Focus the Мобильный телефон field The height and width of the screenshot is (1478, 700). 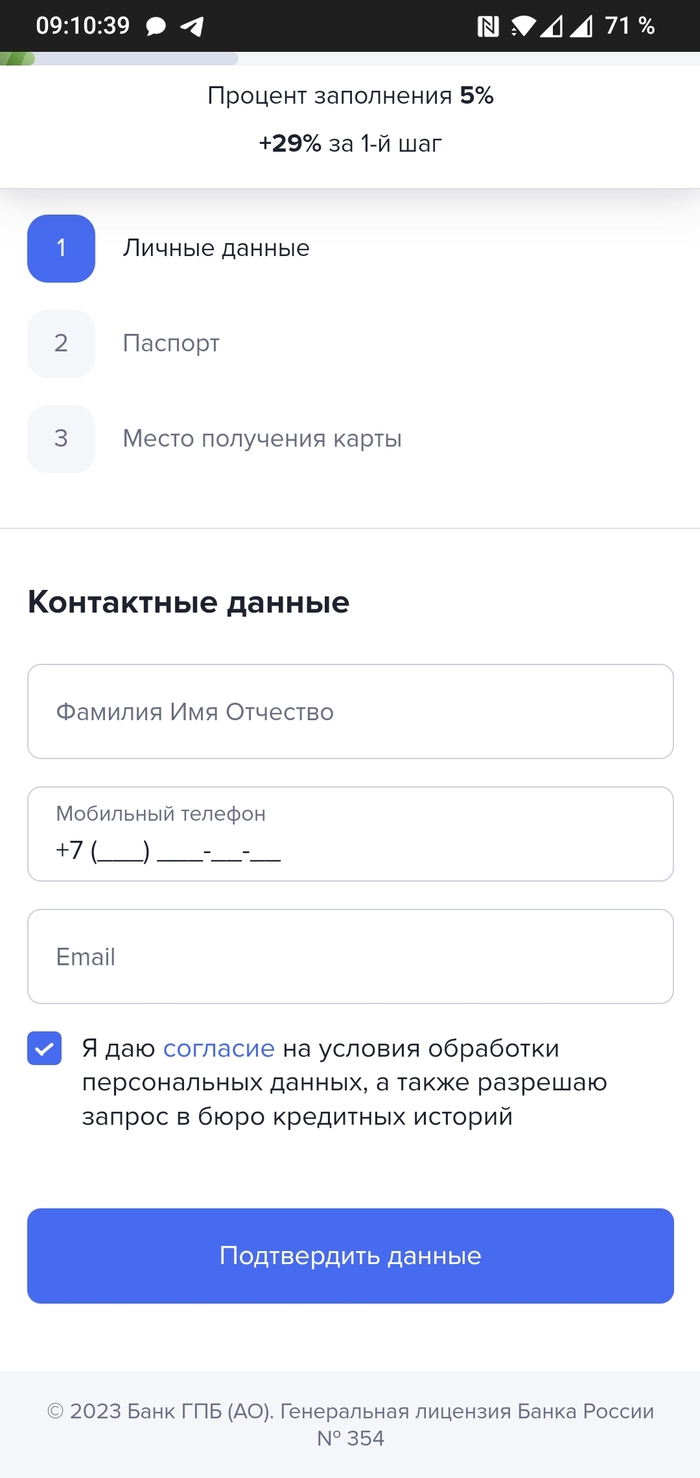pos(350,835)
